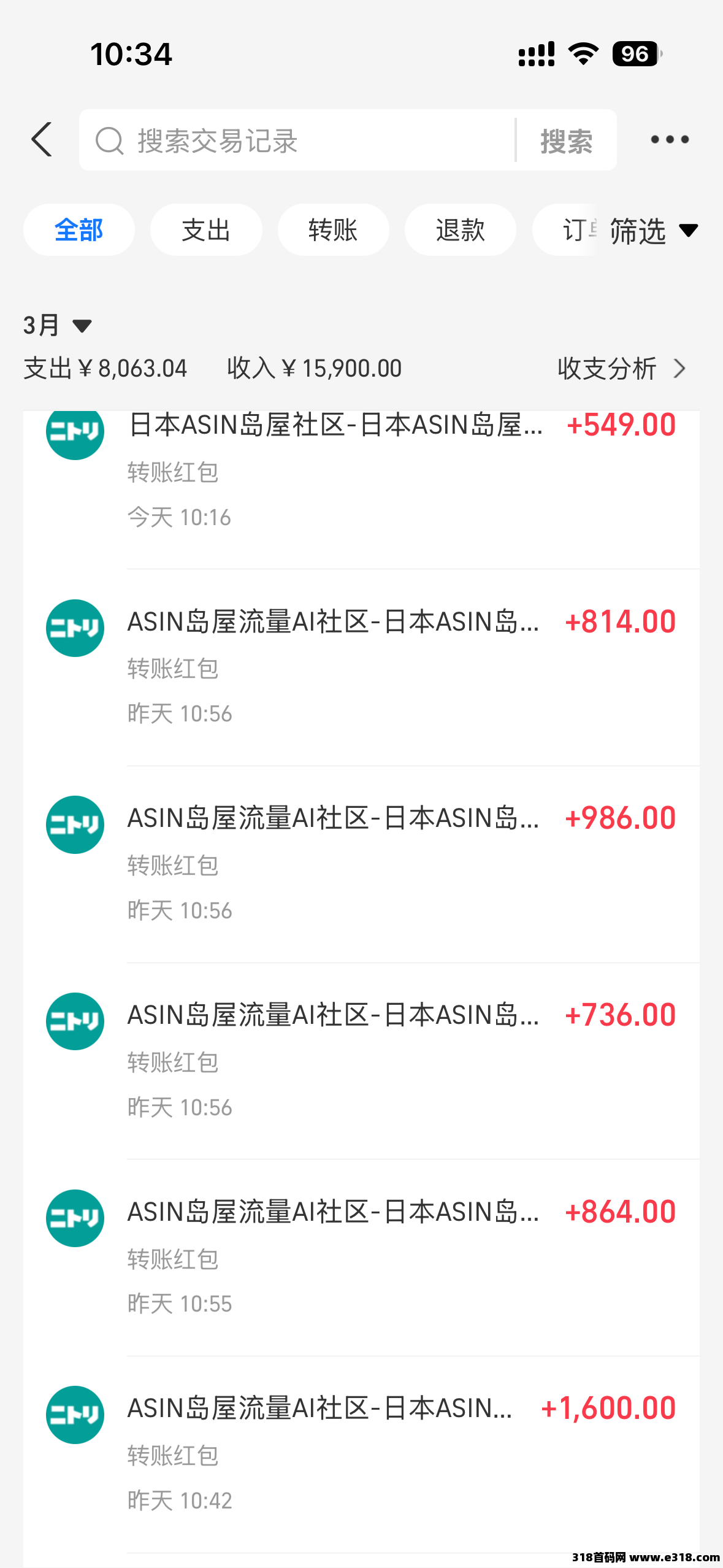
Task: Open the 3月 month selector dropdown
Action: click(57, 325)
